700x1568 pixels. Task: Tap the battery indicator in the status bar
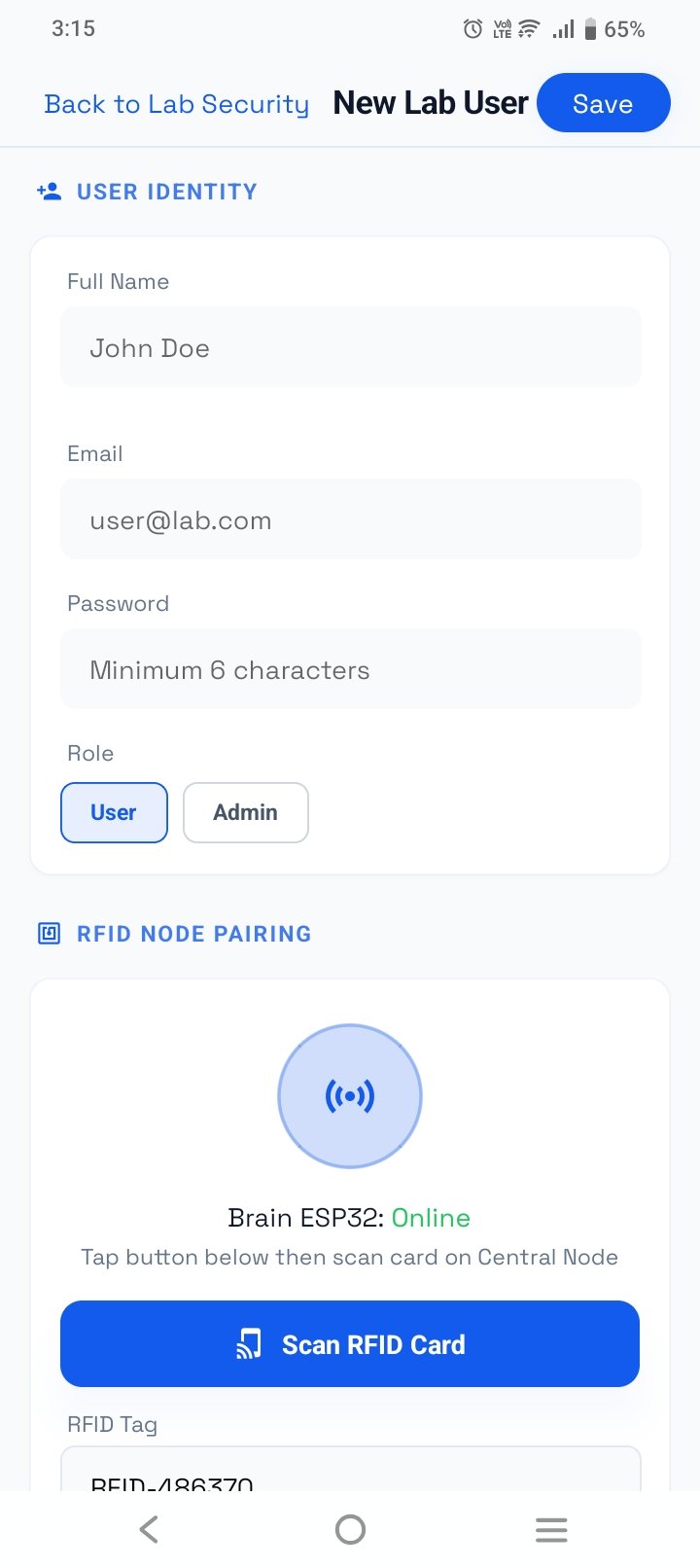pos(594,28)
